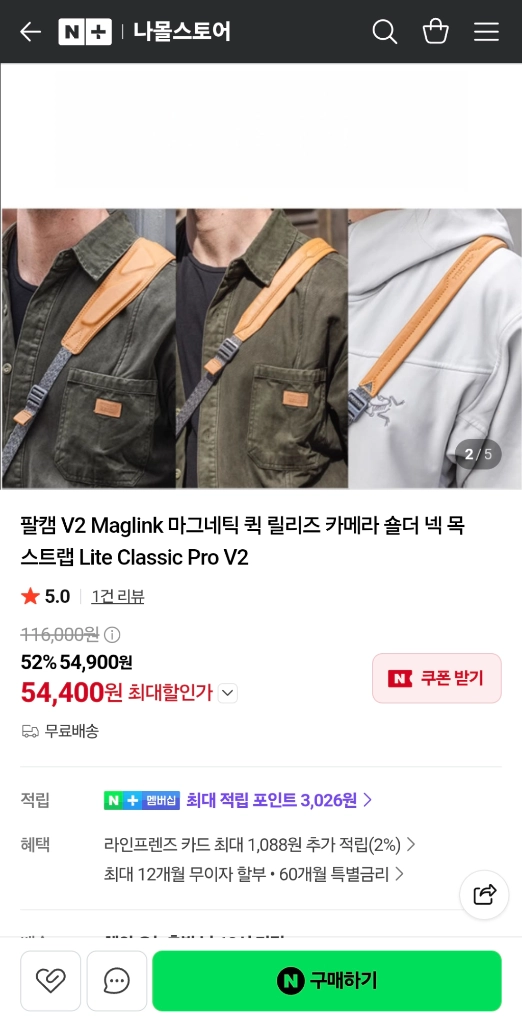
Task: Tap the 구매하기 buy button
Action: tap(327, 980)
